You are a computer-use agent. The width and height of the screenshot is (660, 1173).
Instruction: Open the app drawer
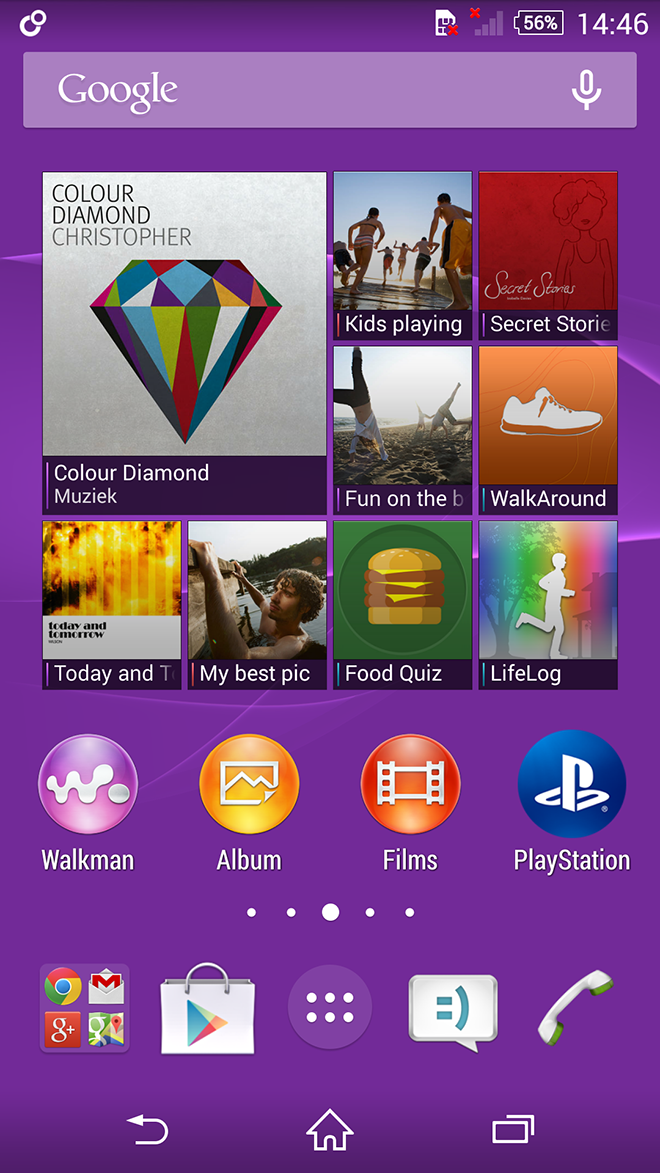tap(330, 1008)
